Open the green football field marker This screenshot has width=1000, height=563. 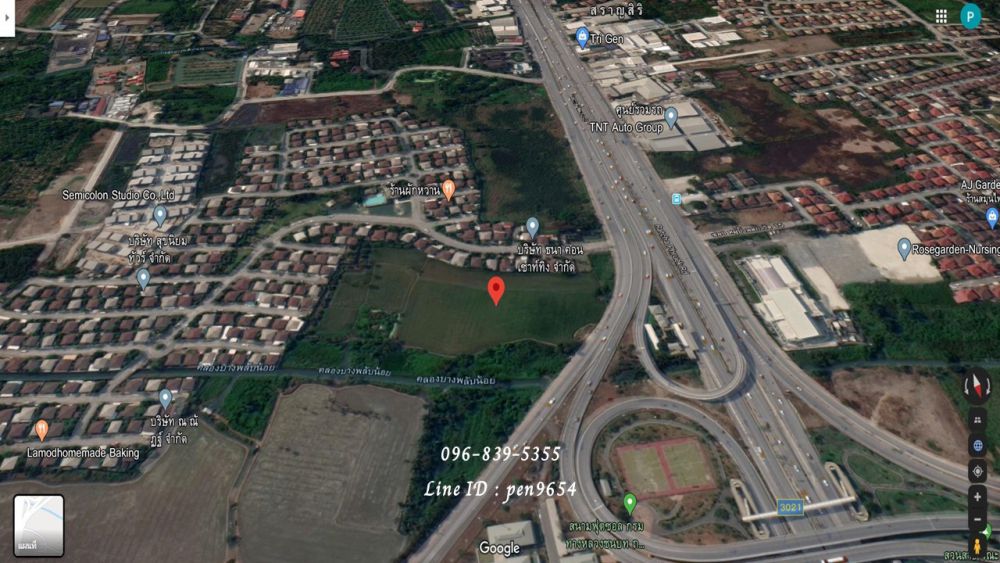pyautogui.click(x=630, y=503)
